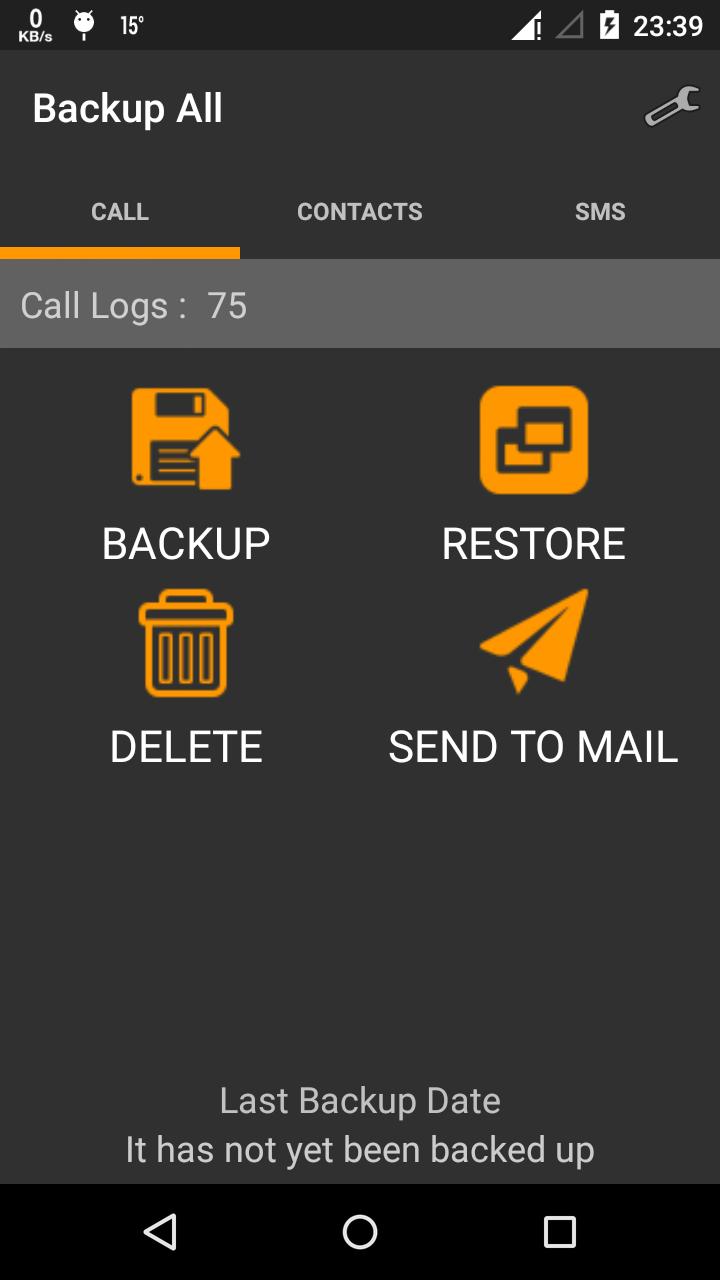
Task: Open the Restore icon
Action: [533, 440]
